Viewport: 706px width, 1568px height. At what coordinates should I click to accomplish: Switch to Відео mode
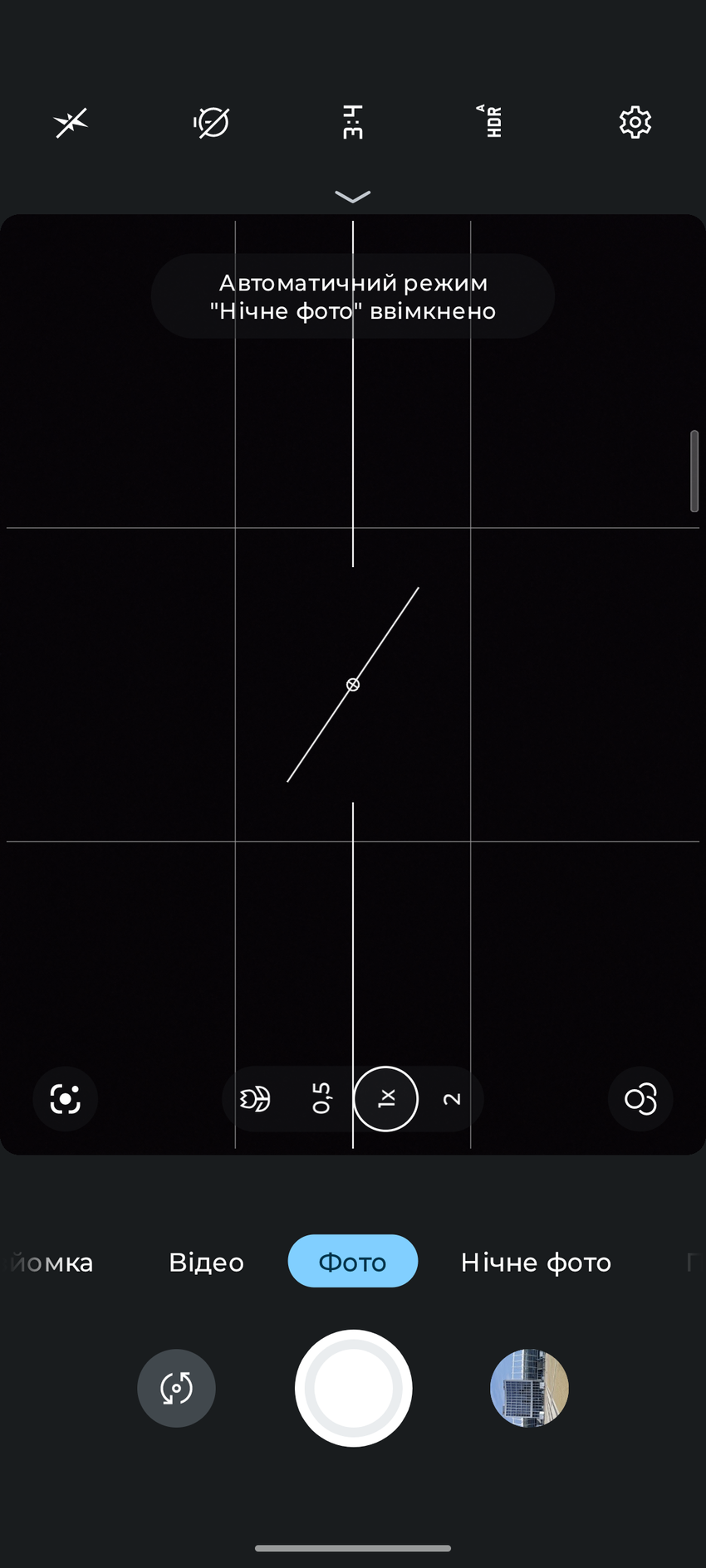(x=207, y=1262)
